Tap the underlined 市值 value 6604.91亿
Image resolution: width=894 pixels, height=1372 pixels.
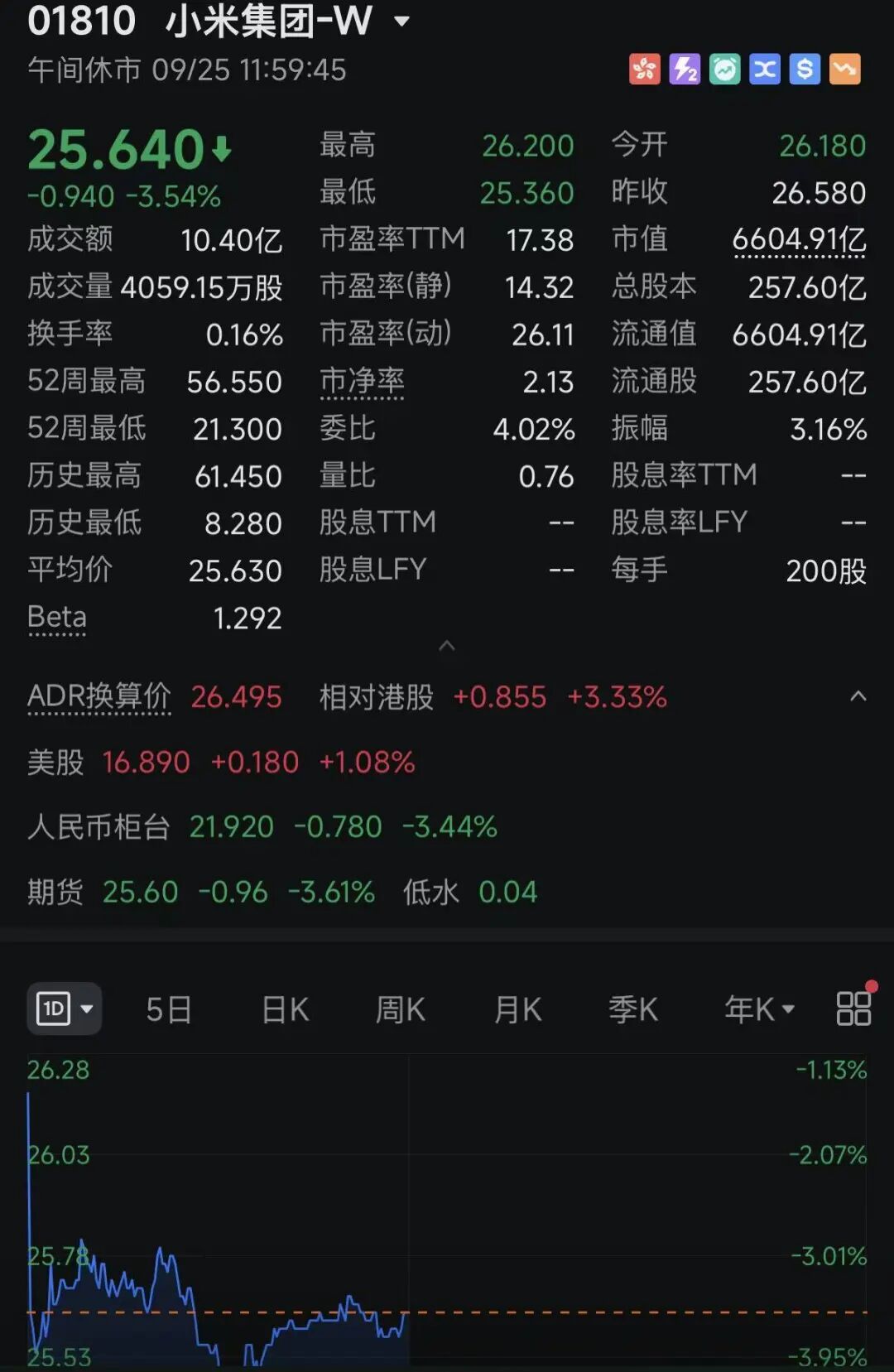coord(800,241)
